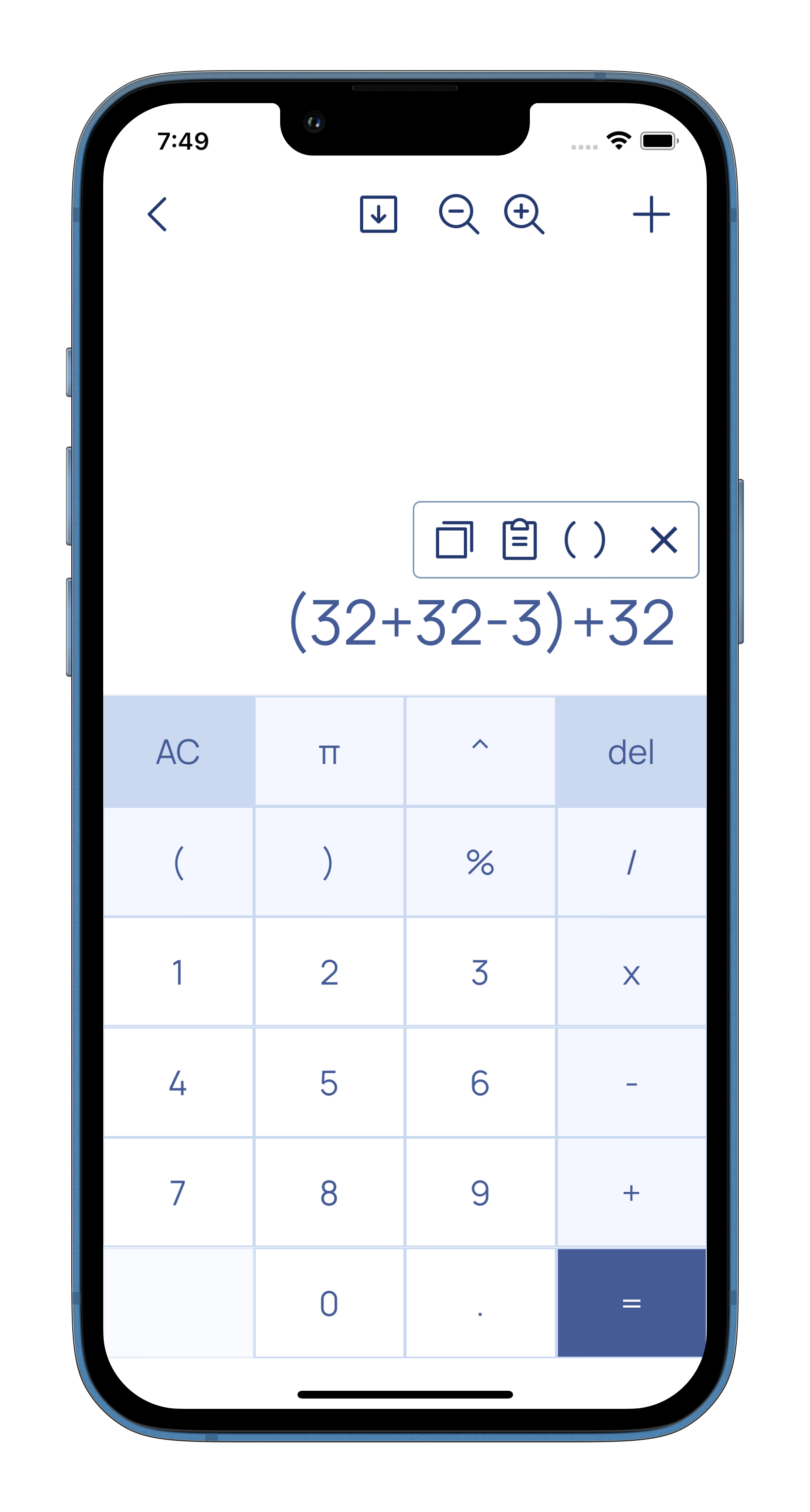Insert the π constant
The width and height of the screenshot is (810, 1512).
tap(329, 752)
